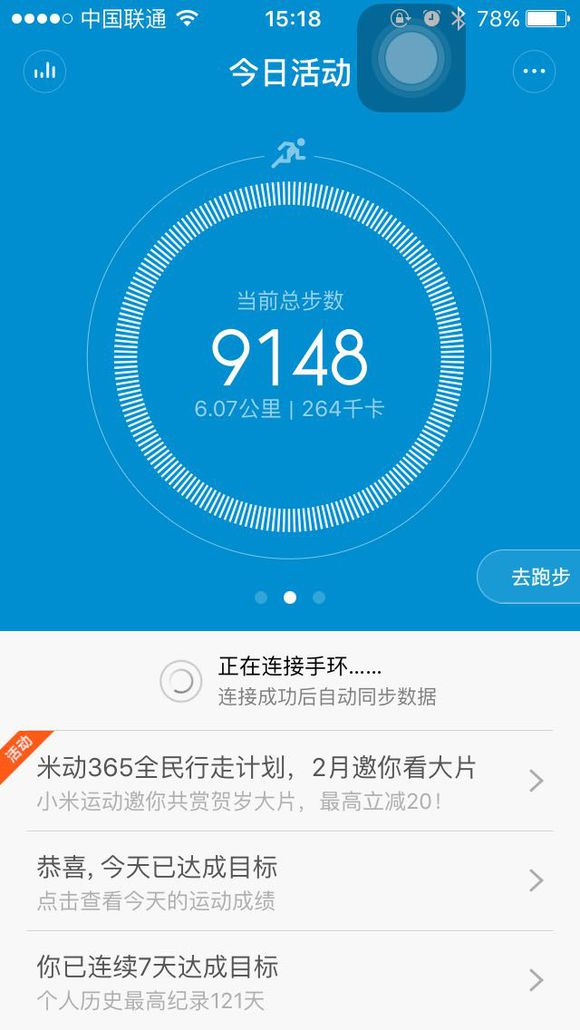Screen dimensions: 580x1030
Task: Open the statistics bar chart icon
Action: point(45,71)
